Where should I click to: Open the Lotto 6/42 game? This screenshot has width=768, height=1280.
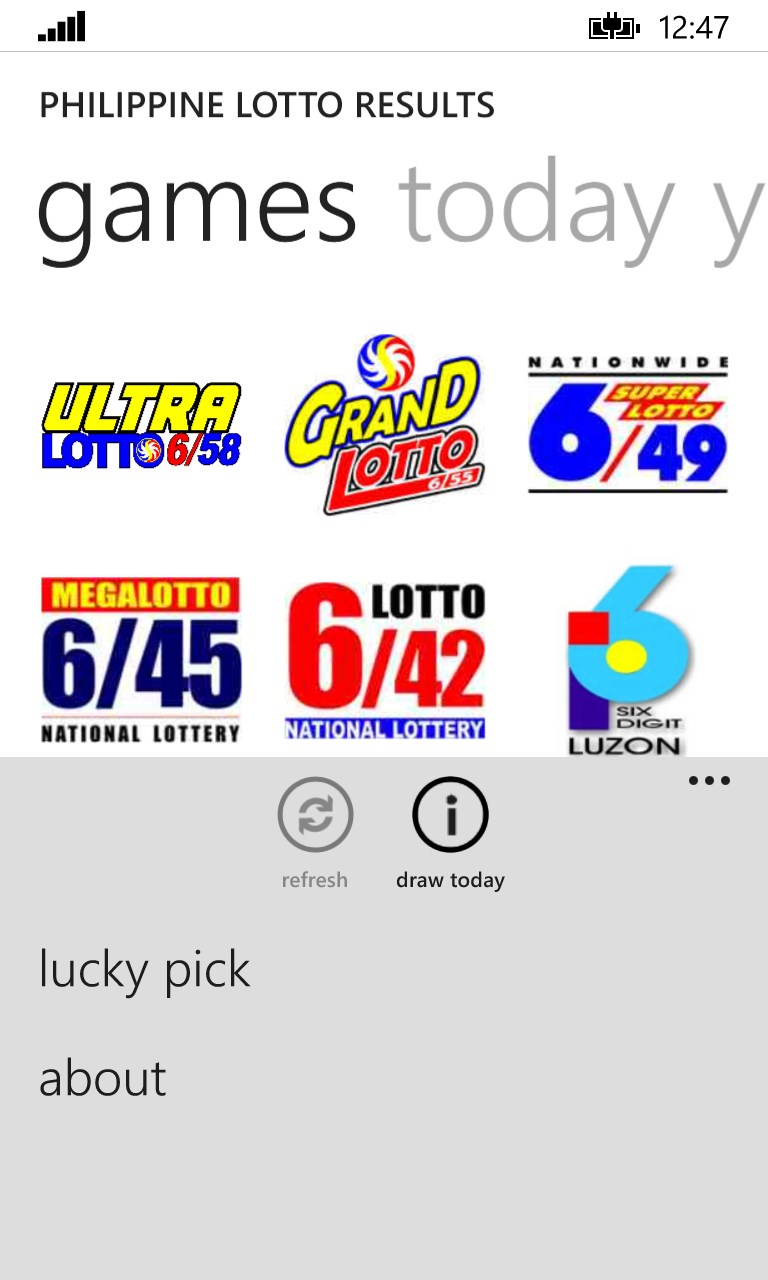click(384, 660)
